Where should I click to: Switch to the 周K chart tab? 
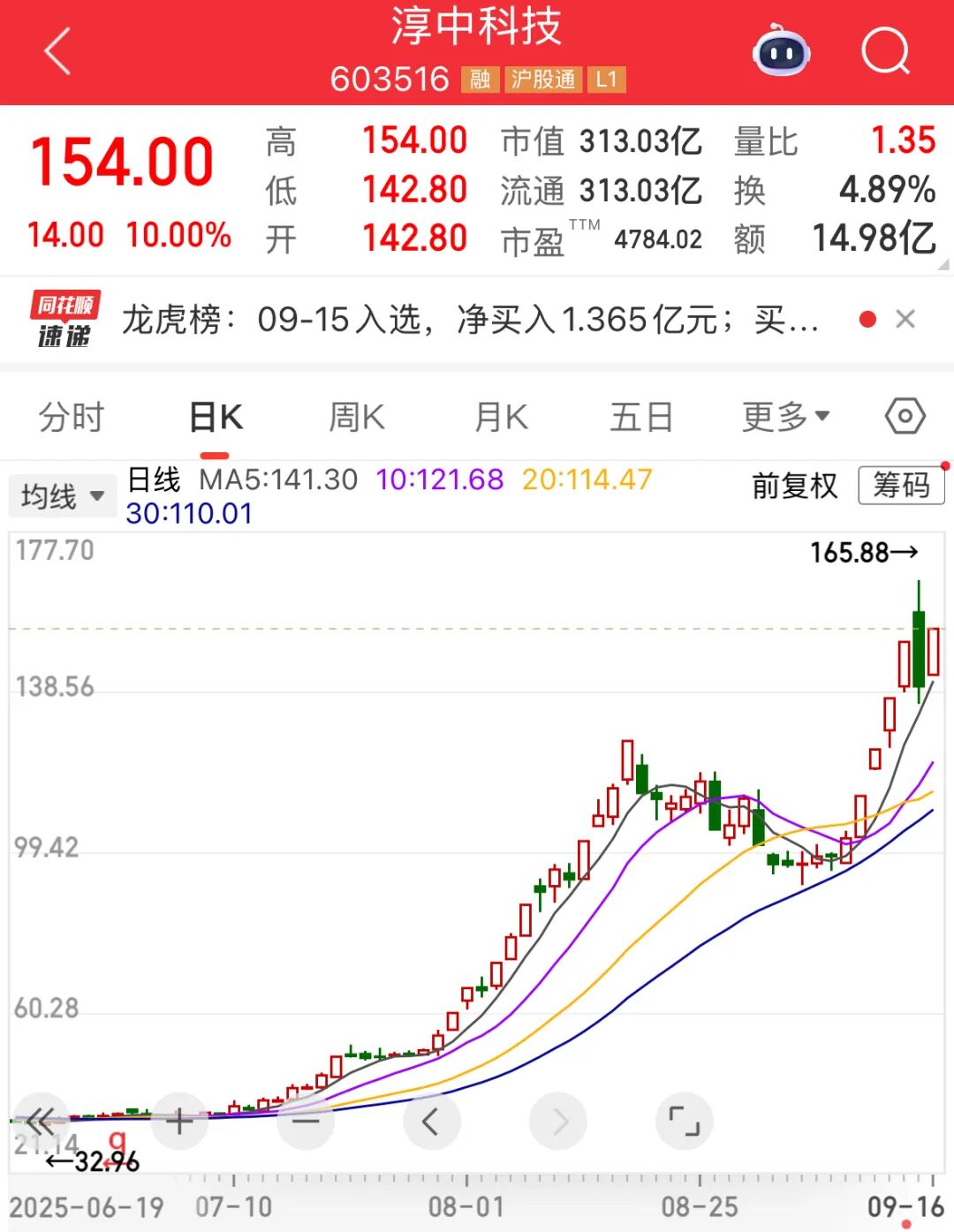357,417
